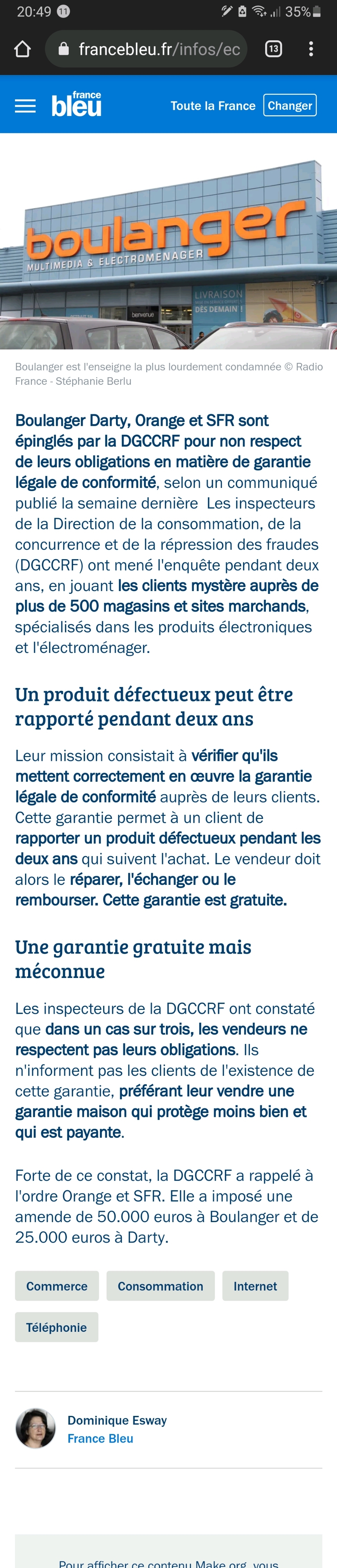The height and width of the screenshot is (1568, 337).
Task: Open the Consommation tag
Action: (x=160, y=1286)
